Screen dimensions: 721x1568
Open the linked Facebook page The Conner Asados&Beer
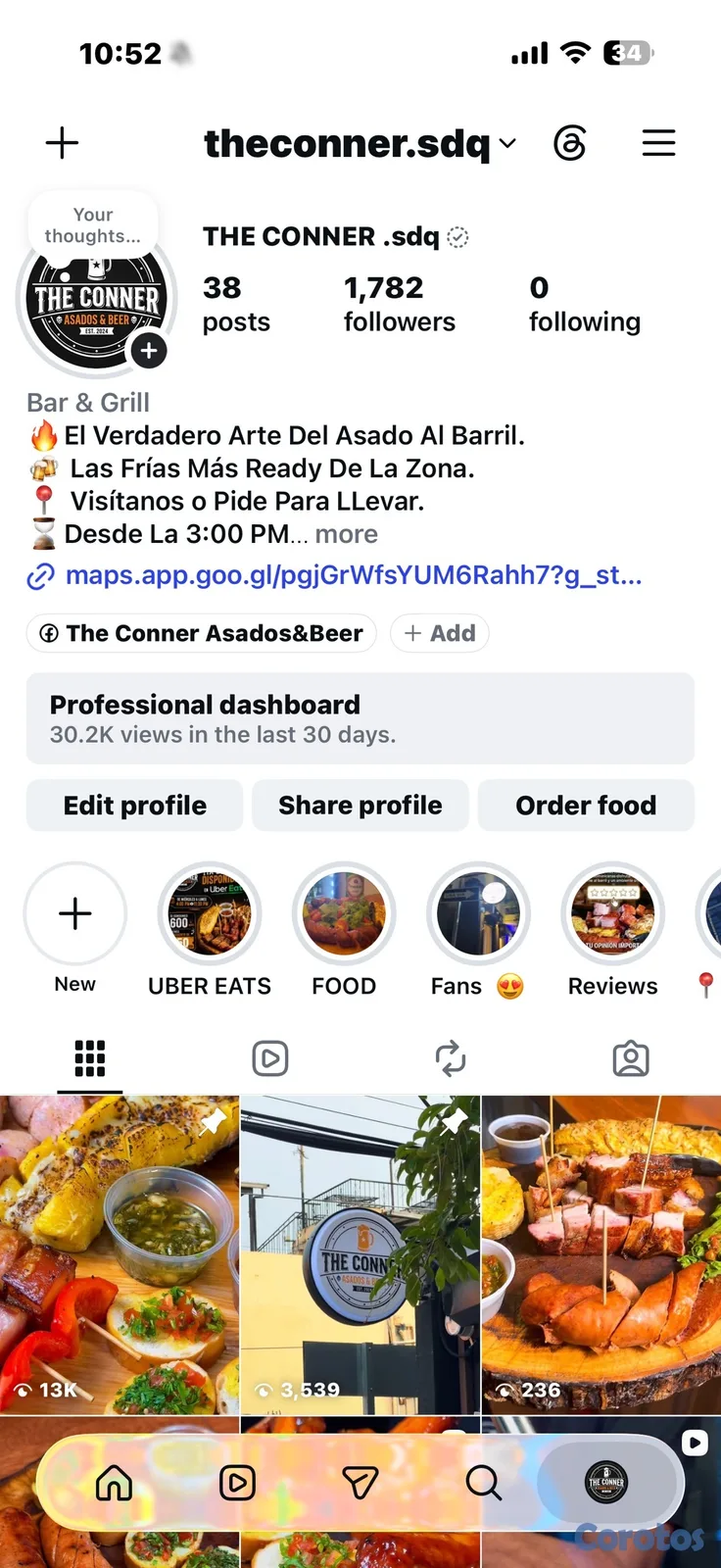coord(202,633)
